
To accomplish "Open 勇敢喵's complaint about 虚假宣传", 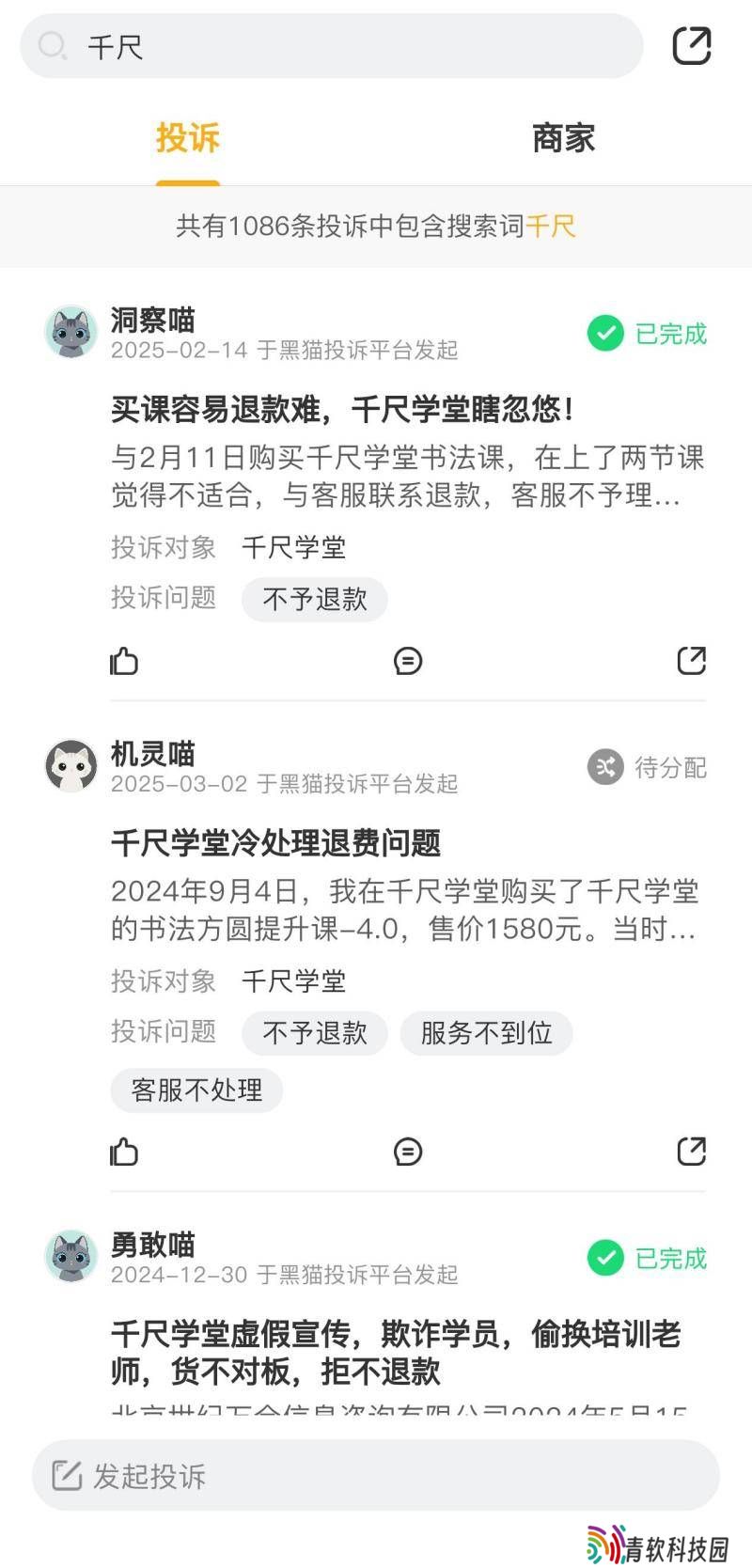I will (395, 1352).
